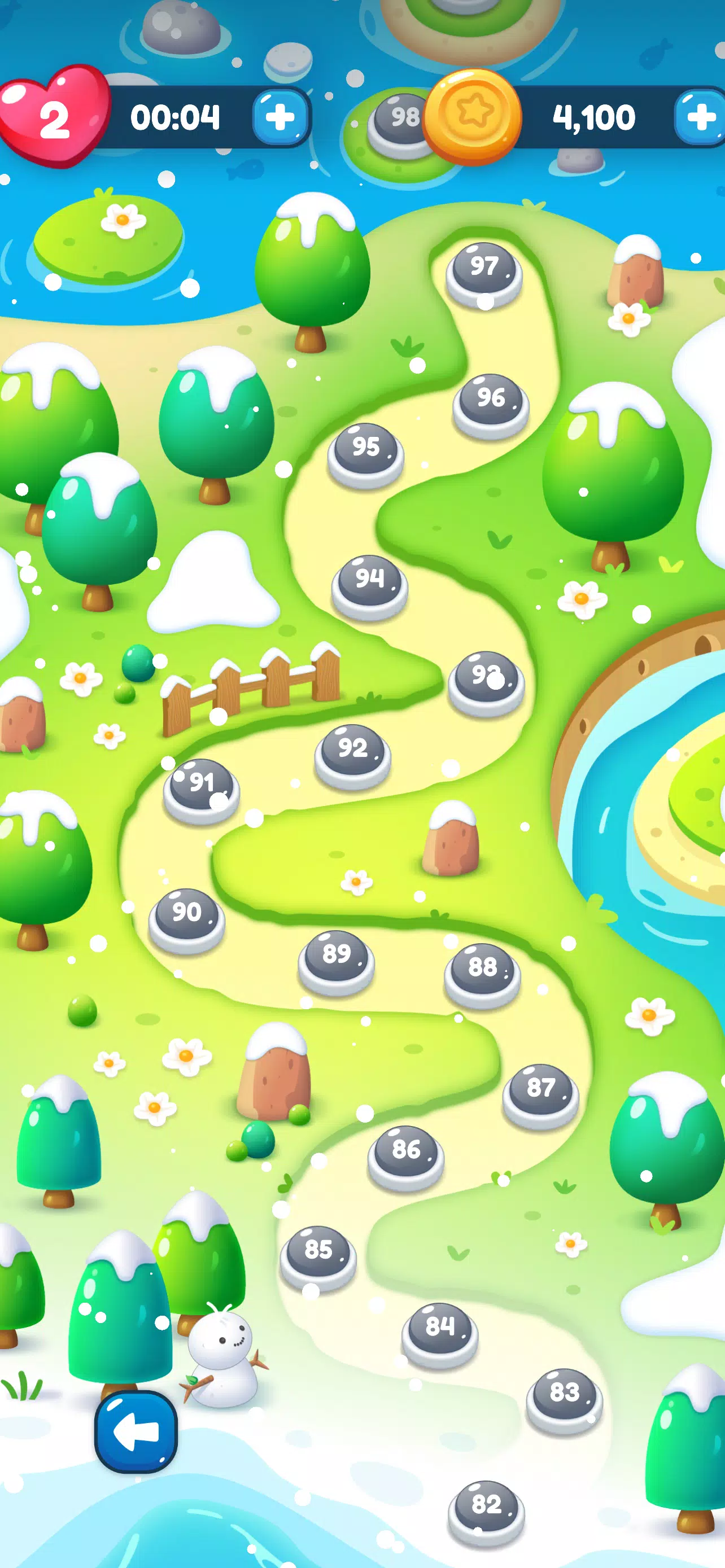Open level 83 node
Viewport: 725px width, 1568px height.
click(x=564, y=1396)
